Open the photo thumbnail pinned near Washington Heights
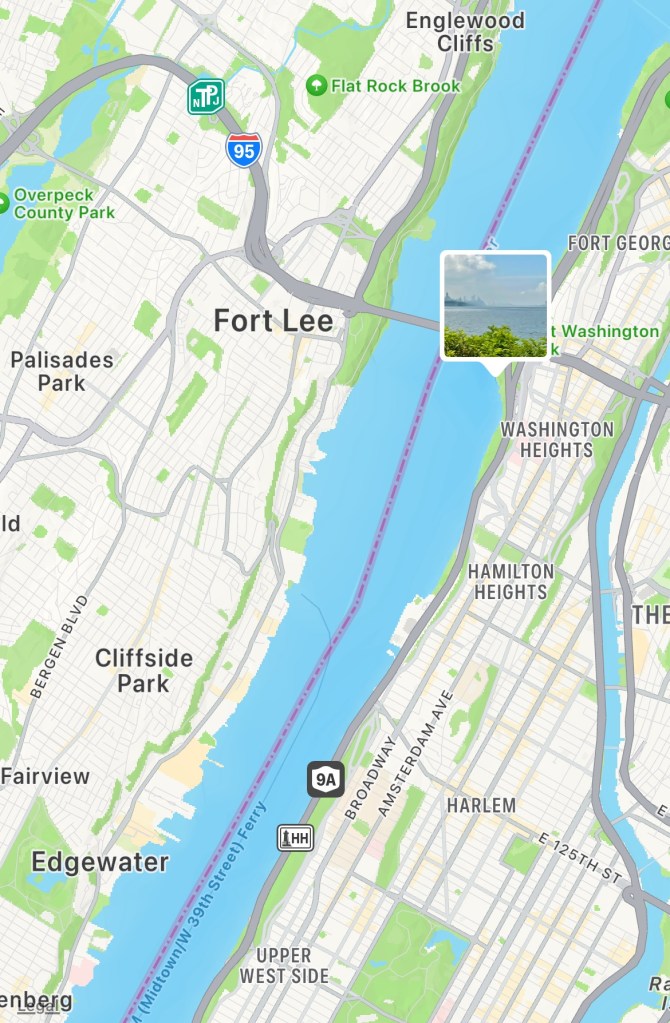 [495, 305]
